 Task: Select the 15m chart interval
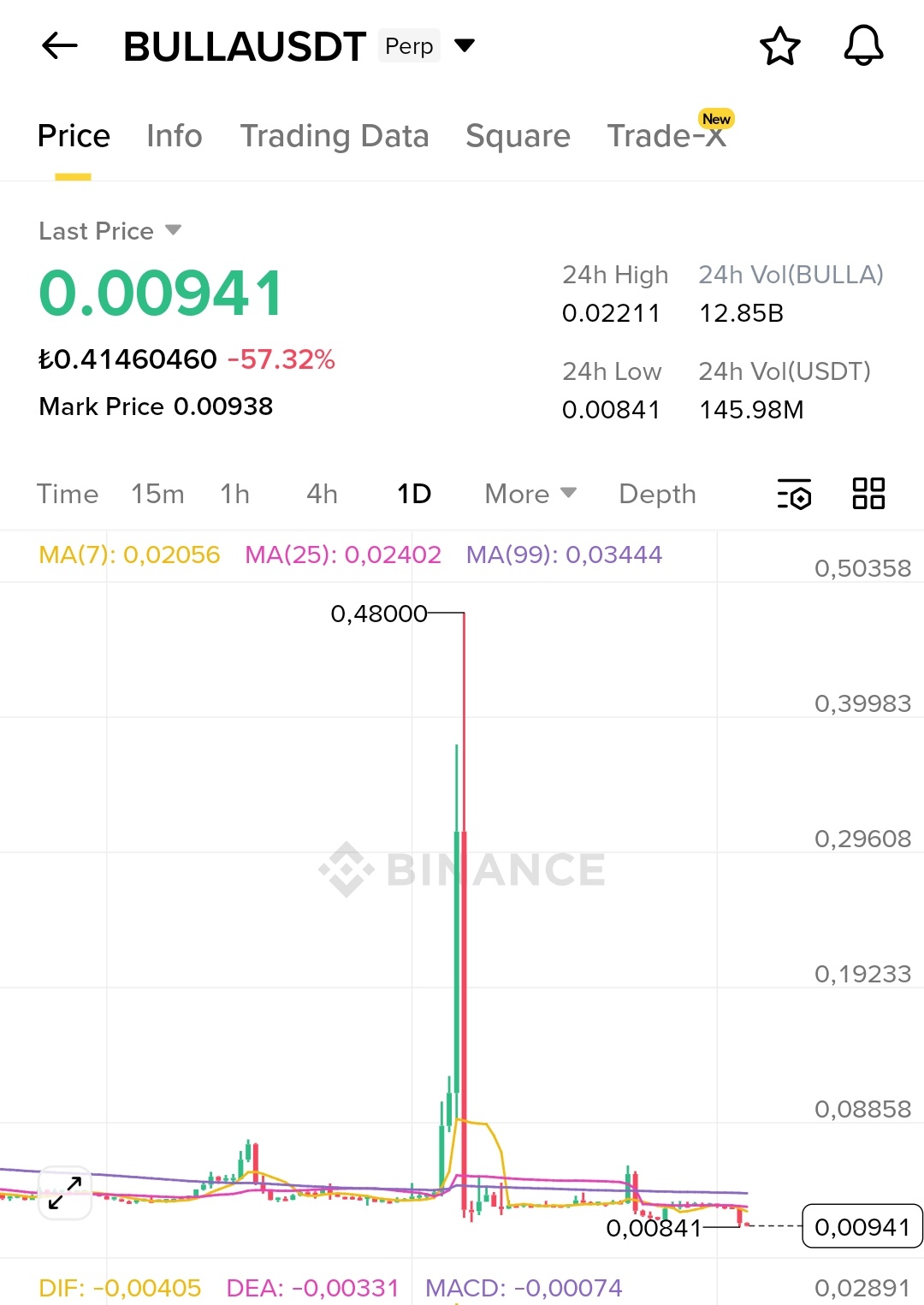(x=157, y=494)
